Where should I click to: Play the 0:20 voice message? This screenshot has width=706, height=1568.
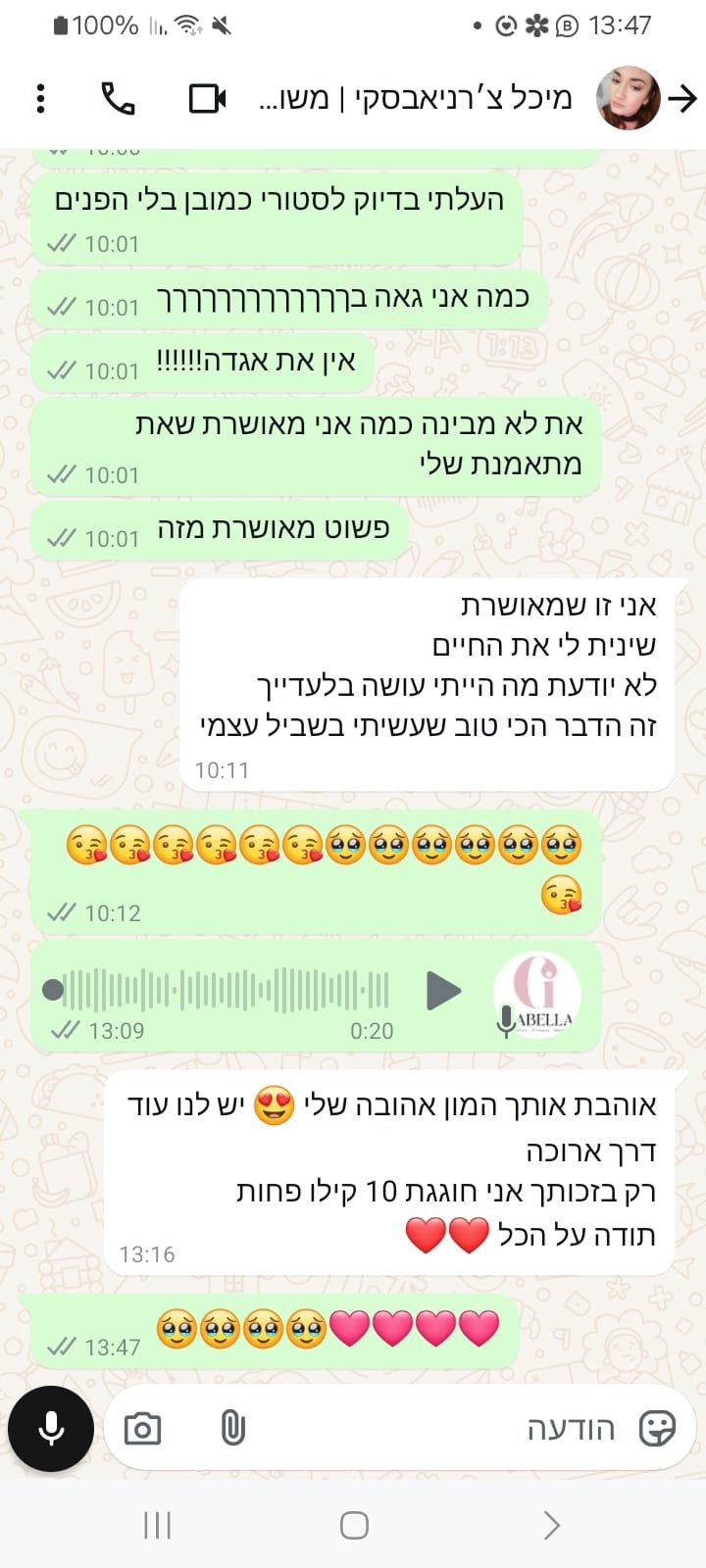coord(444,991)
